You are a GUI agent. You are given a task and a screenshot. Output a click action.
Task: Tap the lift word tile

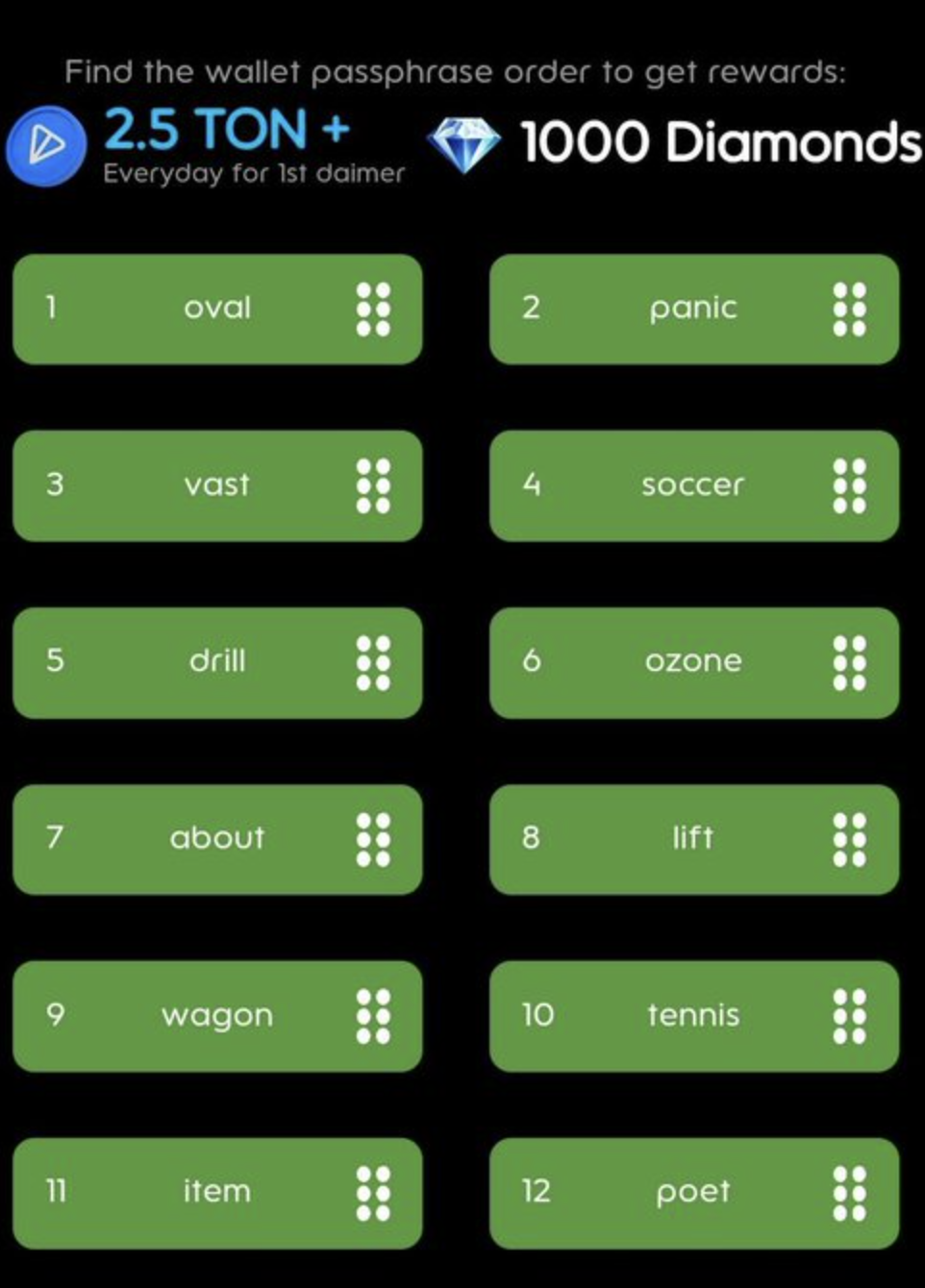pyautogui.click(x=693, y=839)
